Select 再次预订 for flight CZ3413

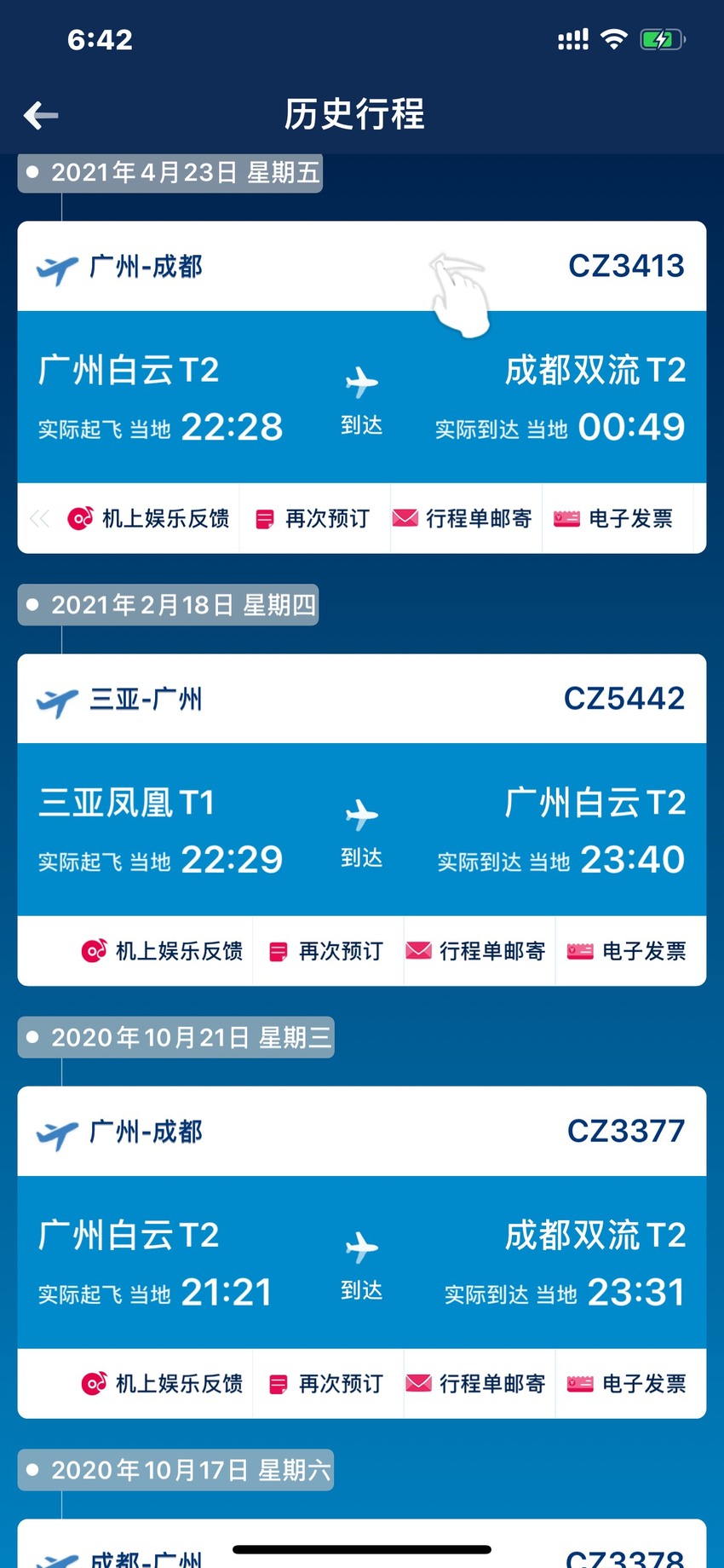(313, 518)
